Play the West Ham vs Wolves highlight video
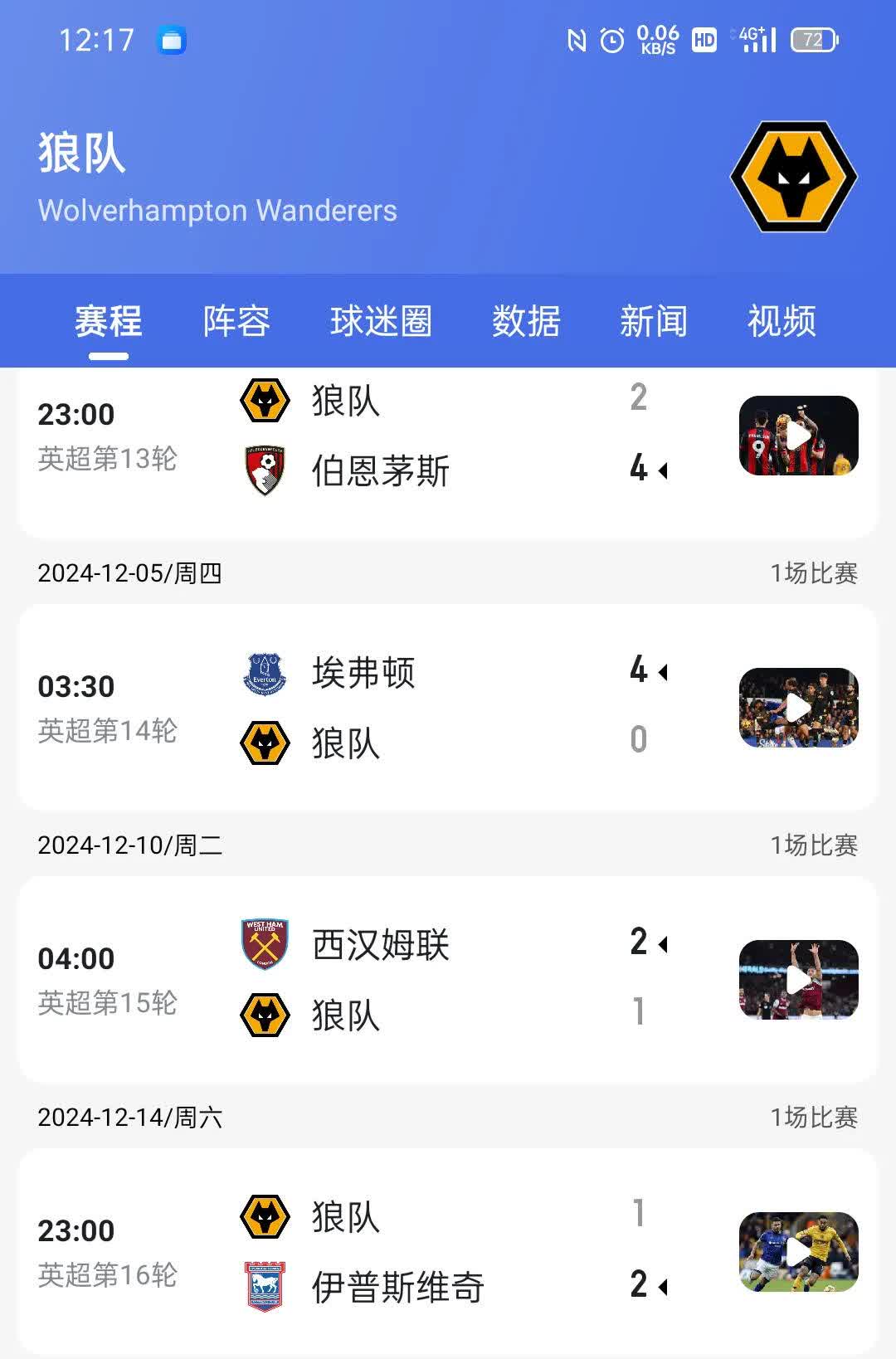 (796, 980)
